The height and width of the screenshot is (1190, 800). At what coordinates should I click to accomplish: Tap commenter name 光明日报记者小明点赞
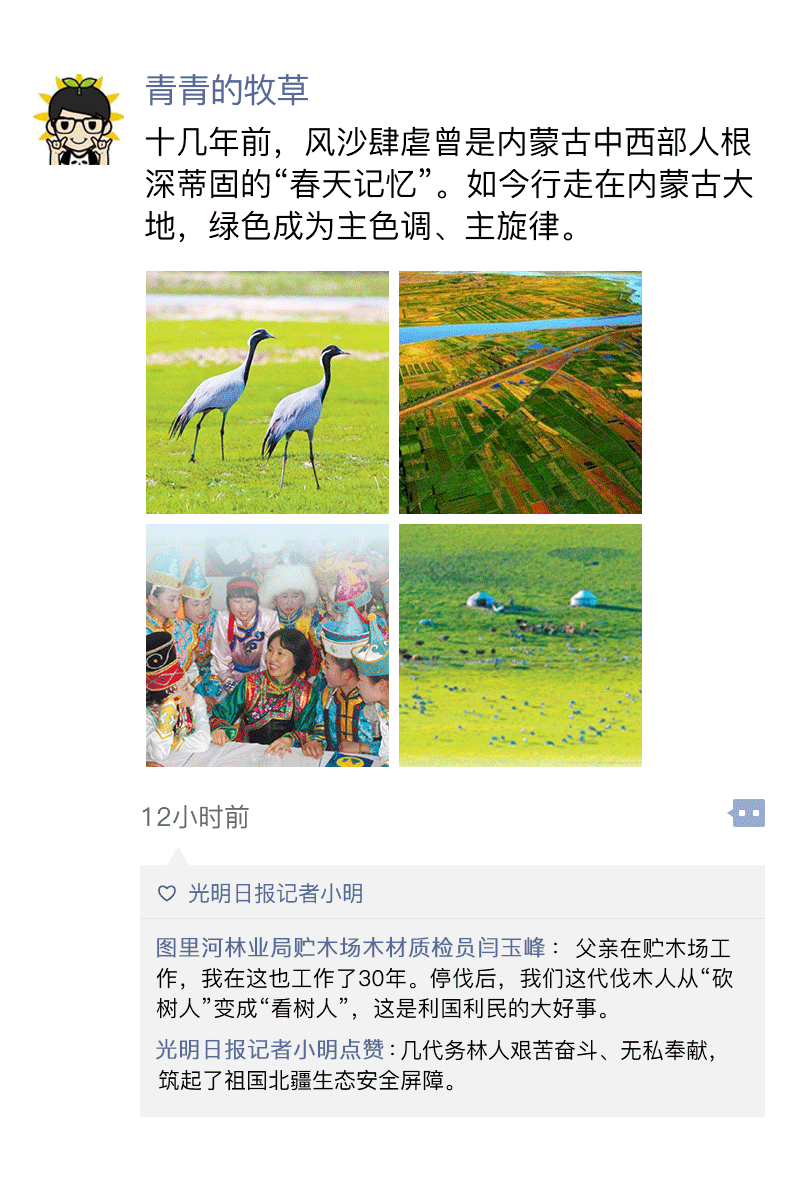269,1049
